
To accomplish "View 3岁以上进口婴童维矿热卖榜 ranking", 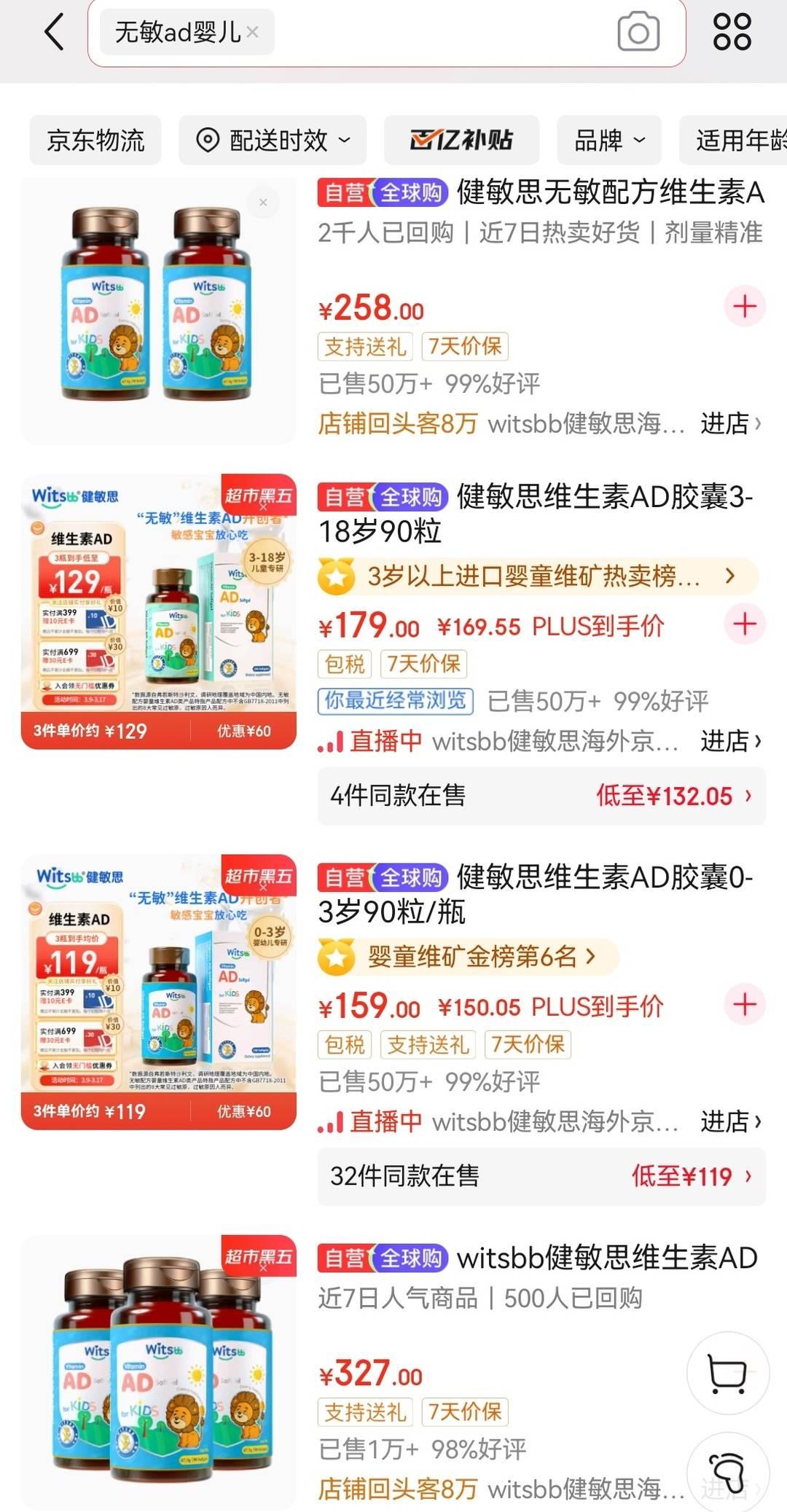I will 538,576.
